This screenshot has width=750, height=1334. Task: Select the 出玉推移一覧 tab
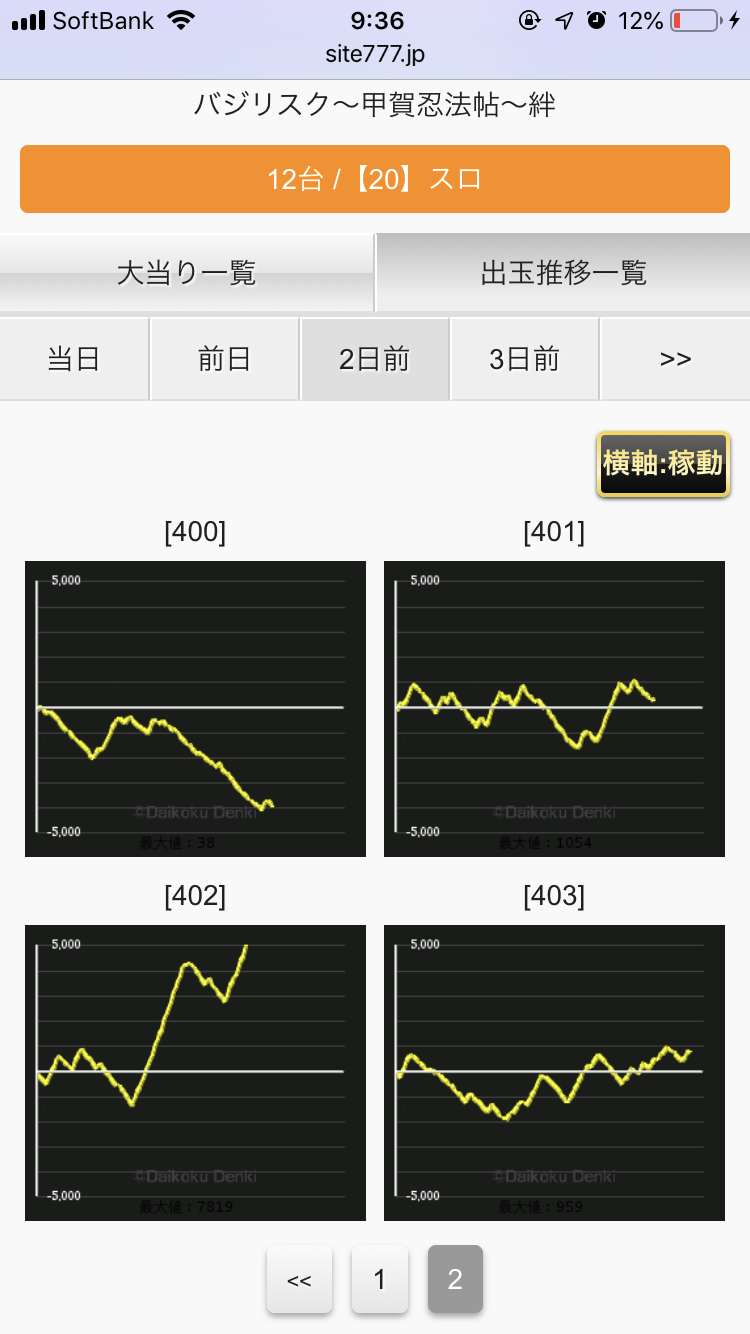point(563,272)
